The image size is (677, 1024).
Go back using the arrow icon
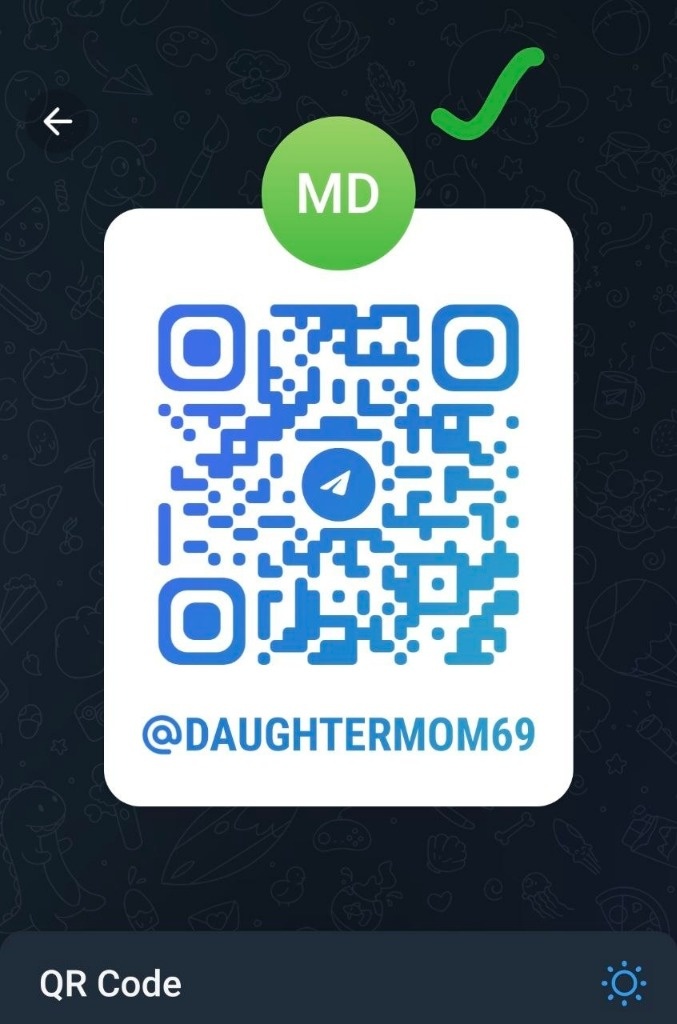[x=58, y=122]
